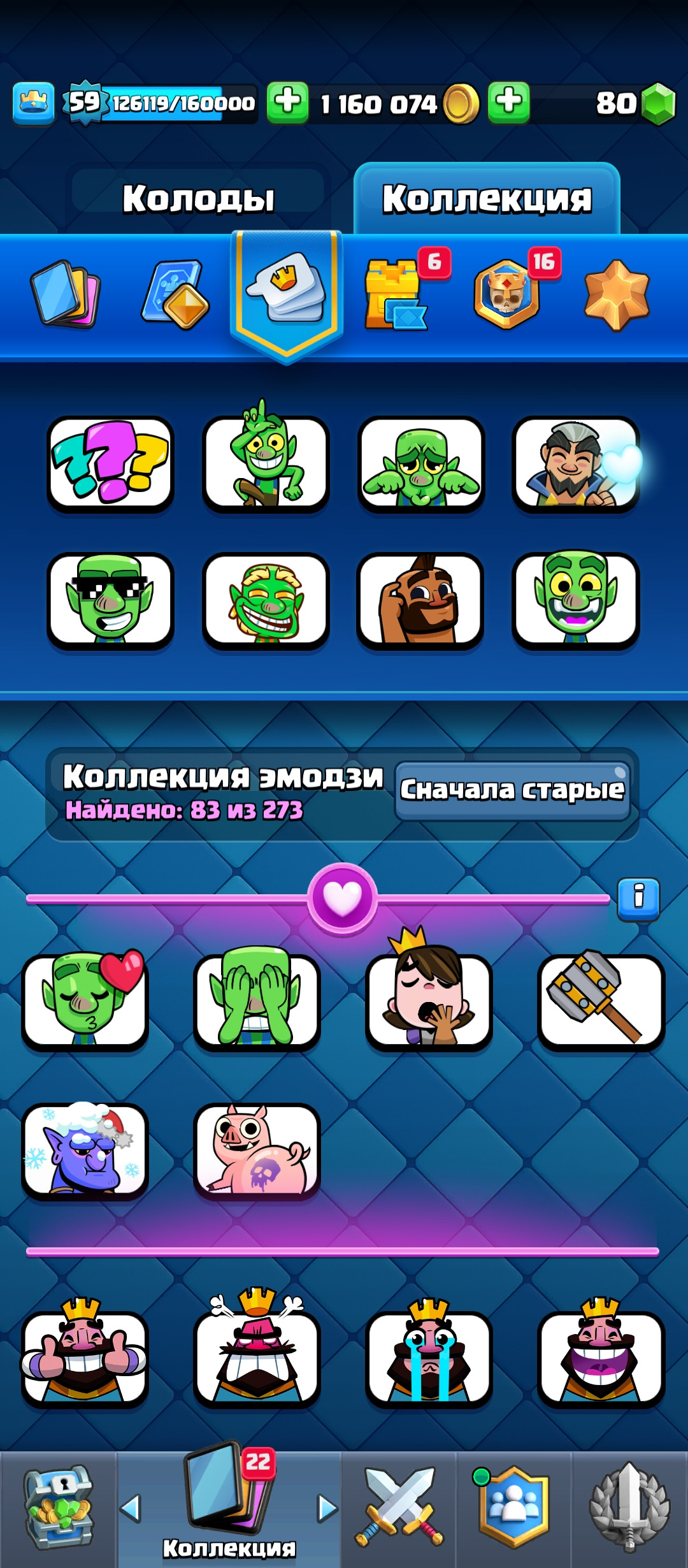Open the star-shaped icon tab
Screen dimensions: 688x1568
tap(616, 294)
